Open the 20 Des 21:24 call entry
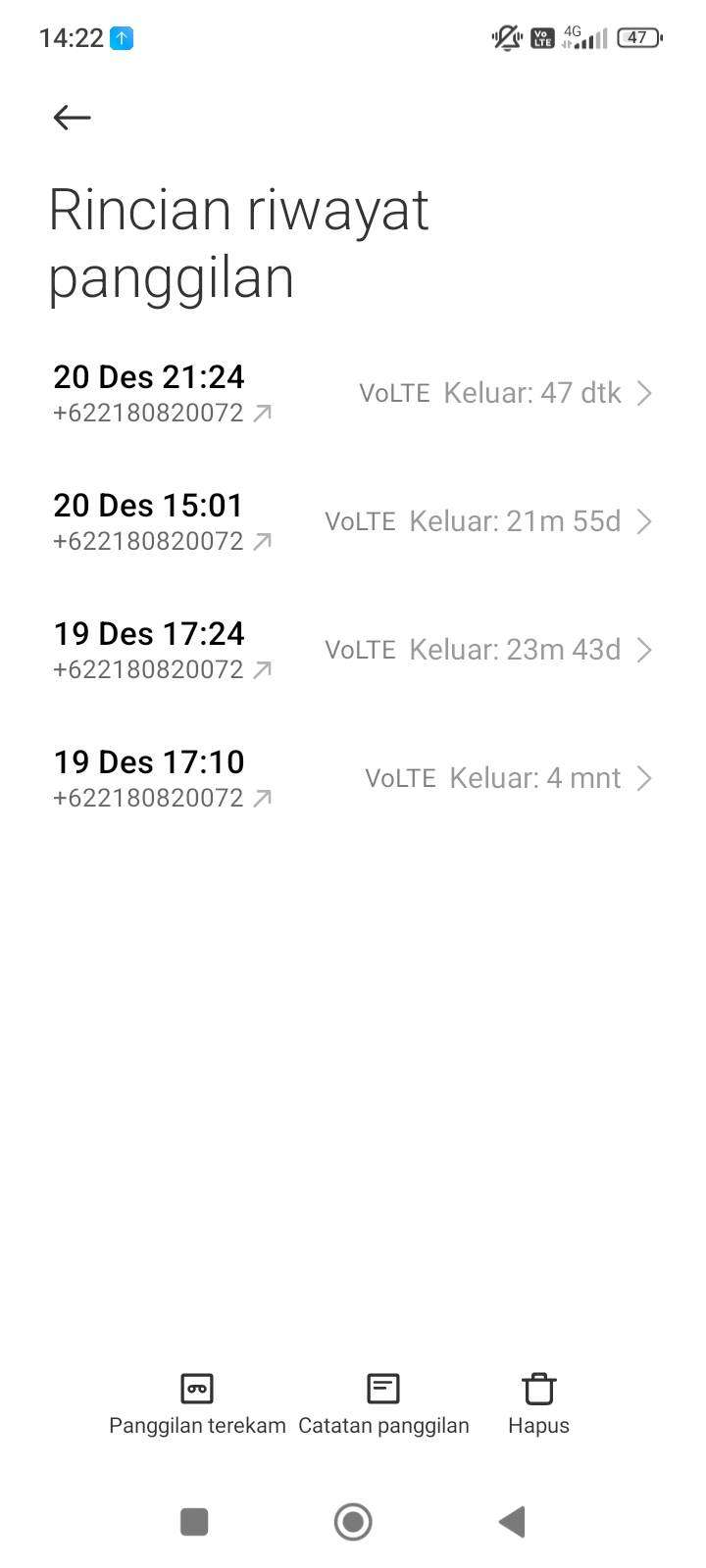The height and width of the screenshot is (1568, 706). click(353, 393)
